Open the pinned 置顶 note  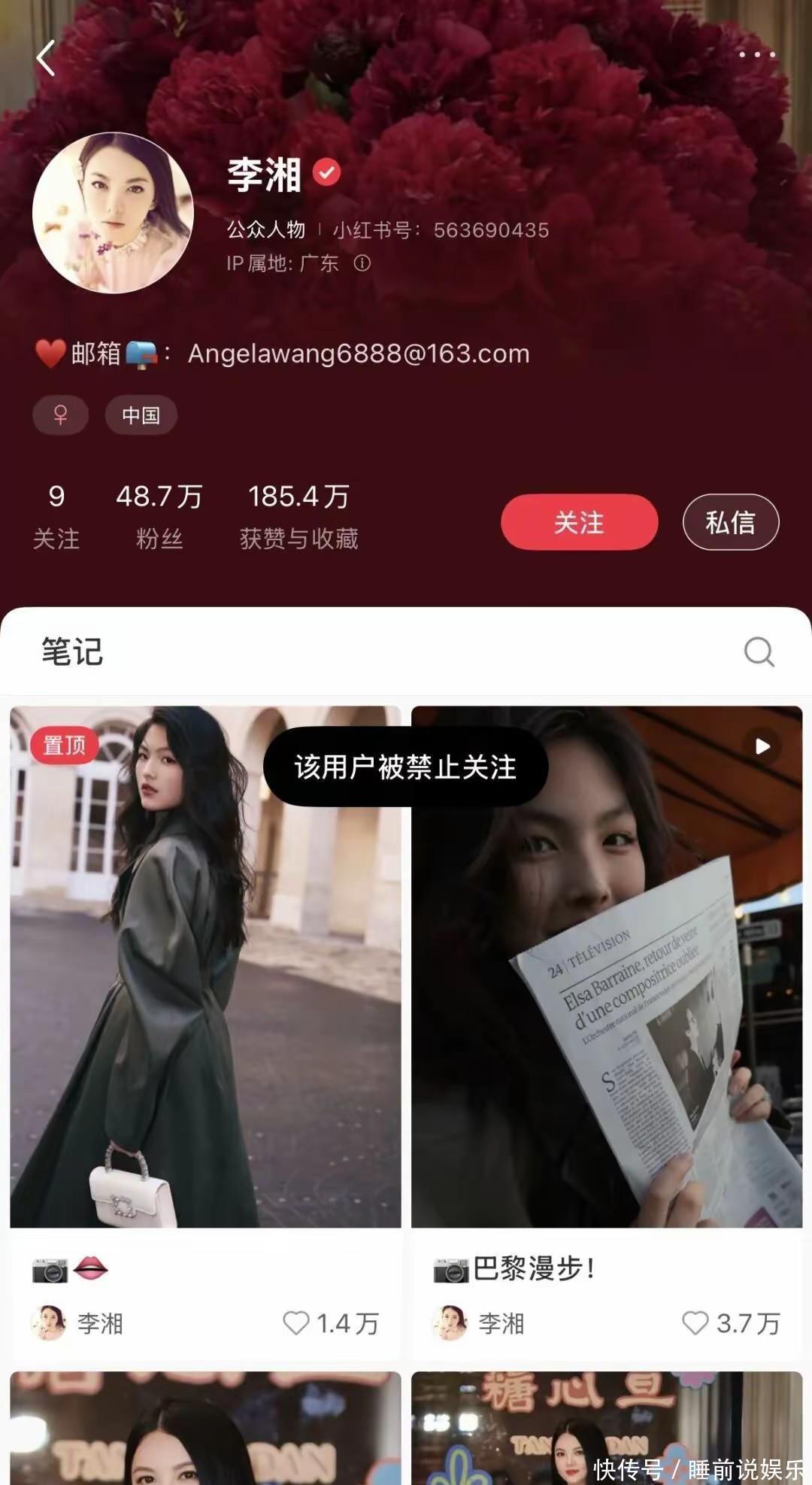pos(205,967)
